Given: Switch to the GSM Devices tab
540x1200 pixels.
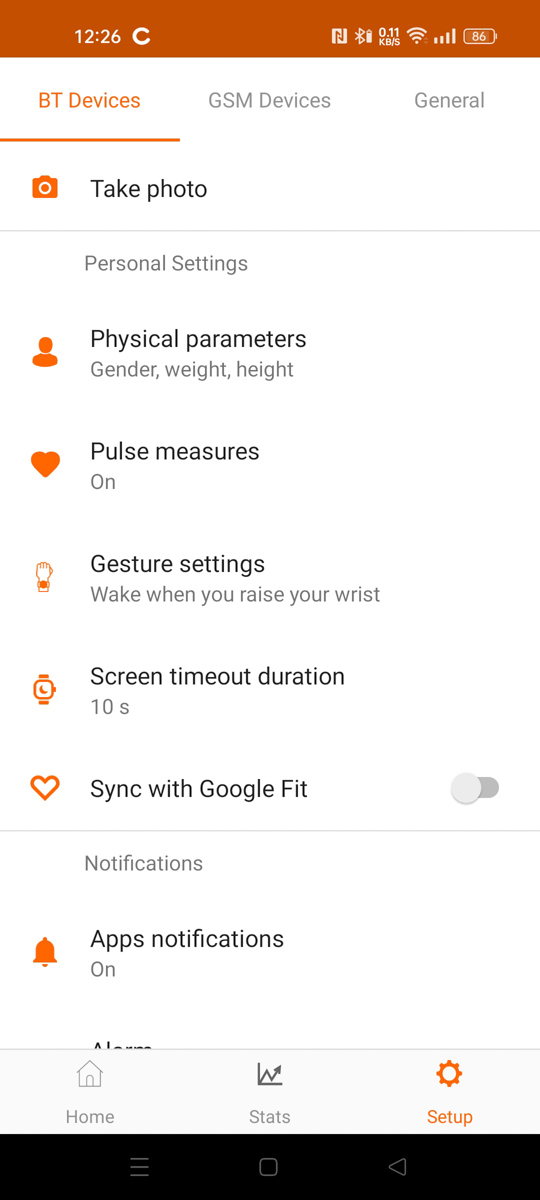Looking at the screenshot, I should coord(269,100).
